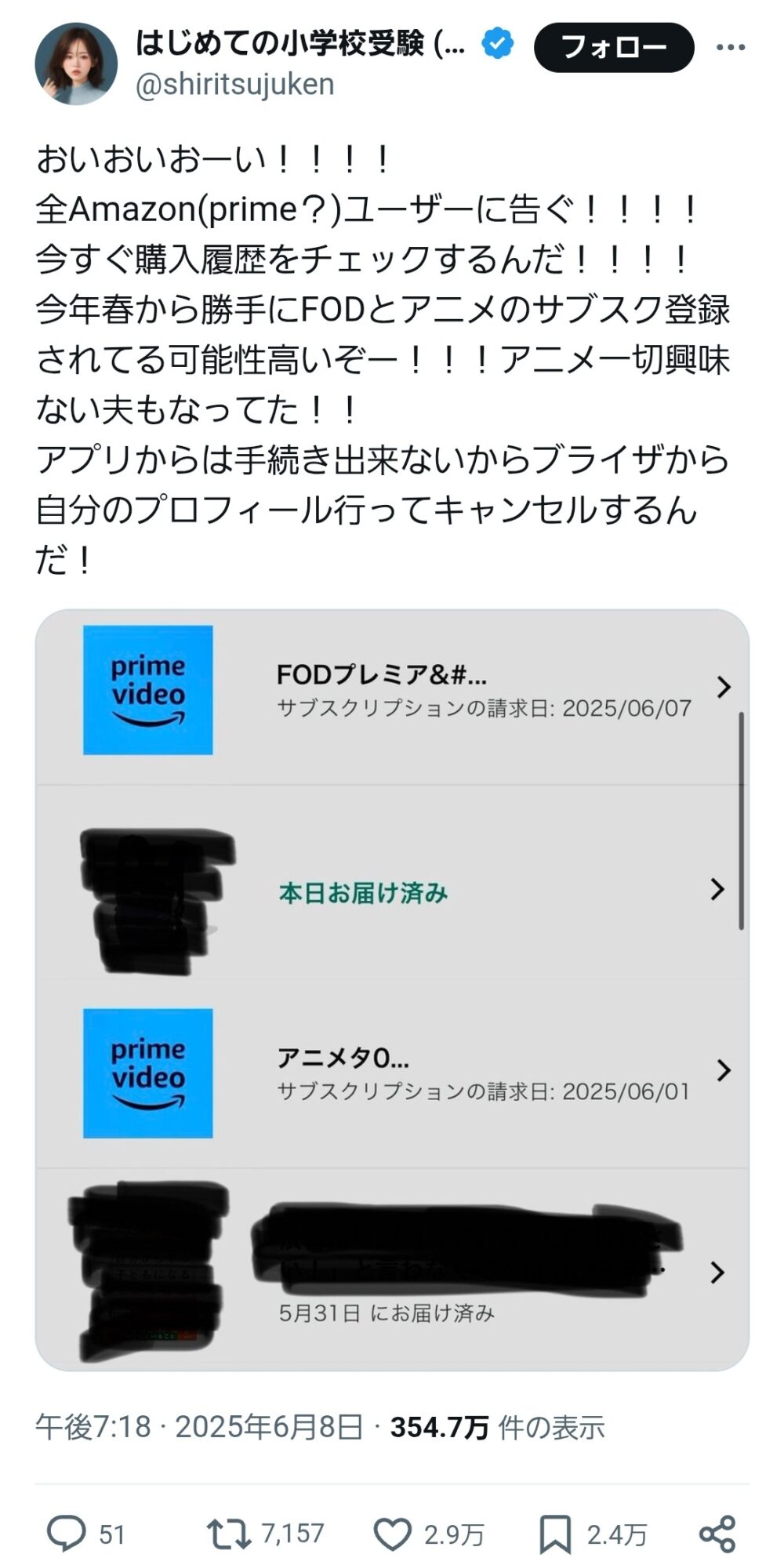
Task: Repost this tweet
Action: pyautogui.click(x=265, y=1534)
